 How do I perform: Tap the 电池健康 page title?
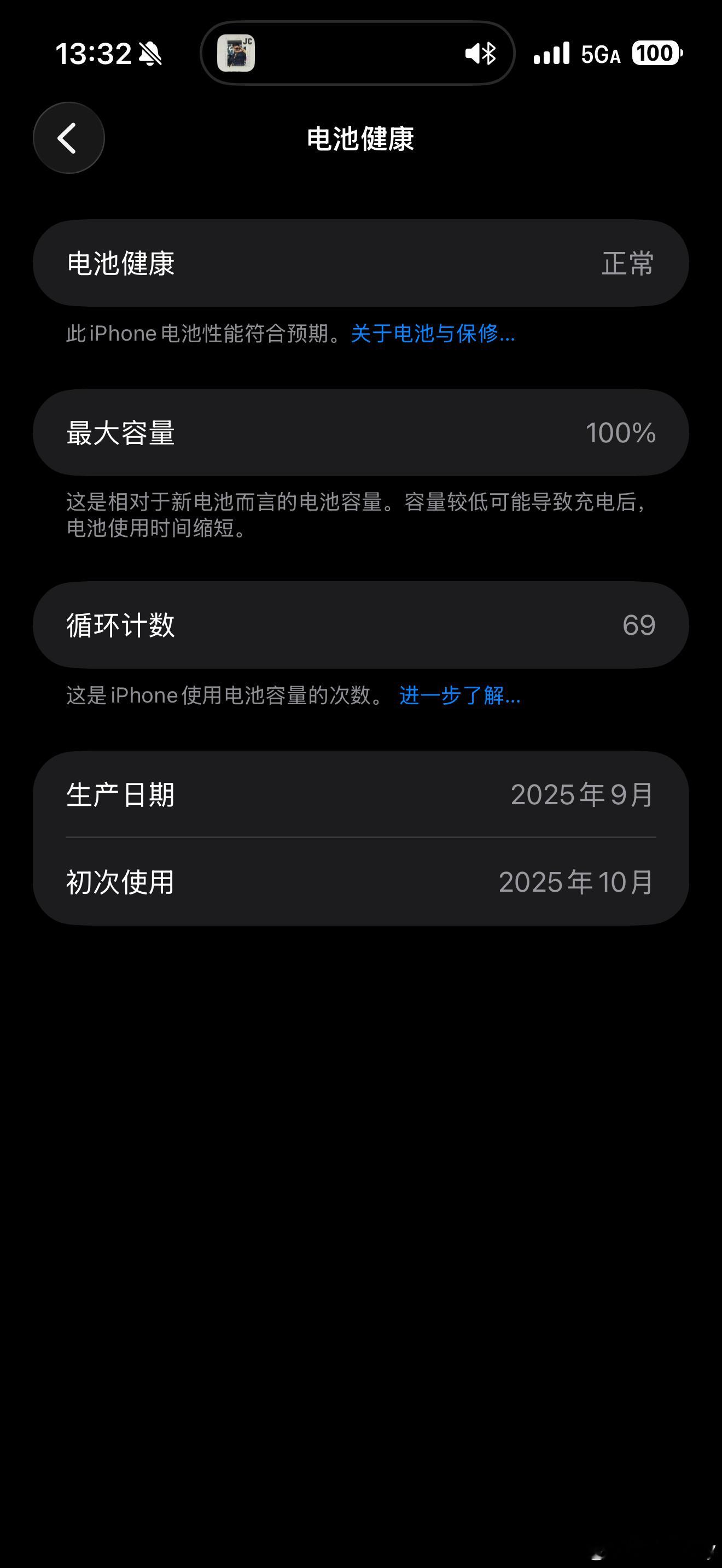click(361, 138)
